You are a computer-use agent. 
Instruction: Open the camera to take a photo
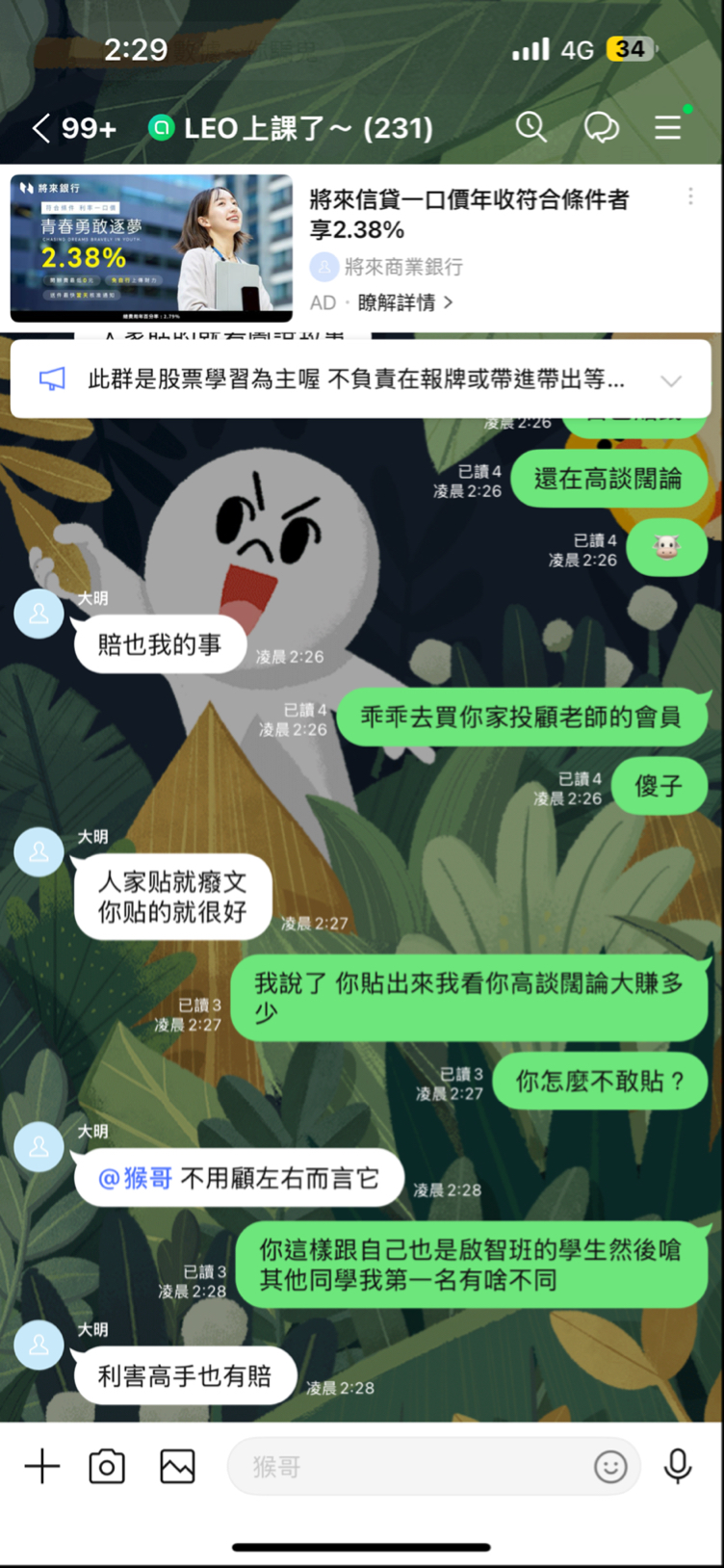click(x=107, y=1466)
